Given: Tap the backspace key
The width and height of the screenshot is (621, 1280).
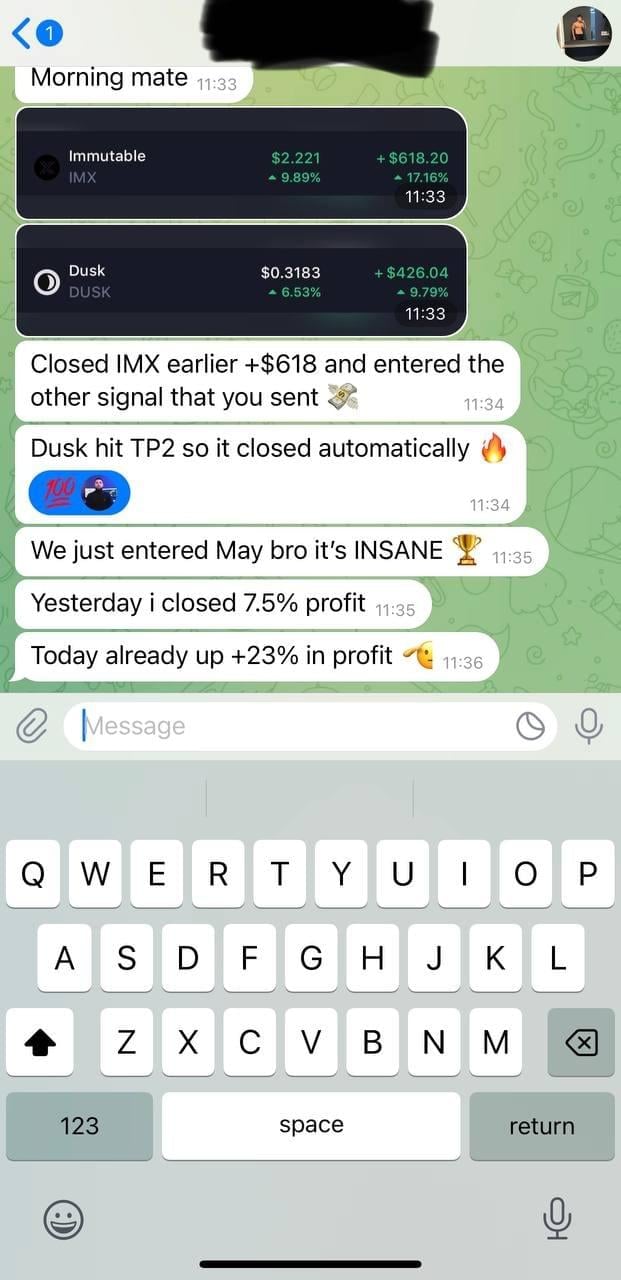Looking at the screenshot, I should (x=581, y=1043).
